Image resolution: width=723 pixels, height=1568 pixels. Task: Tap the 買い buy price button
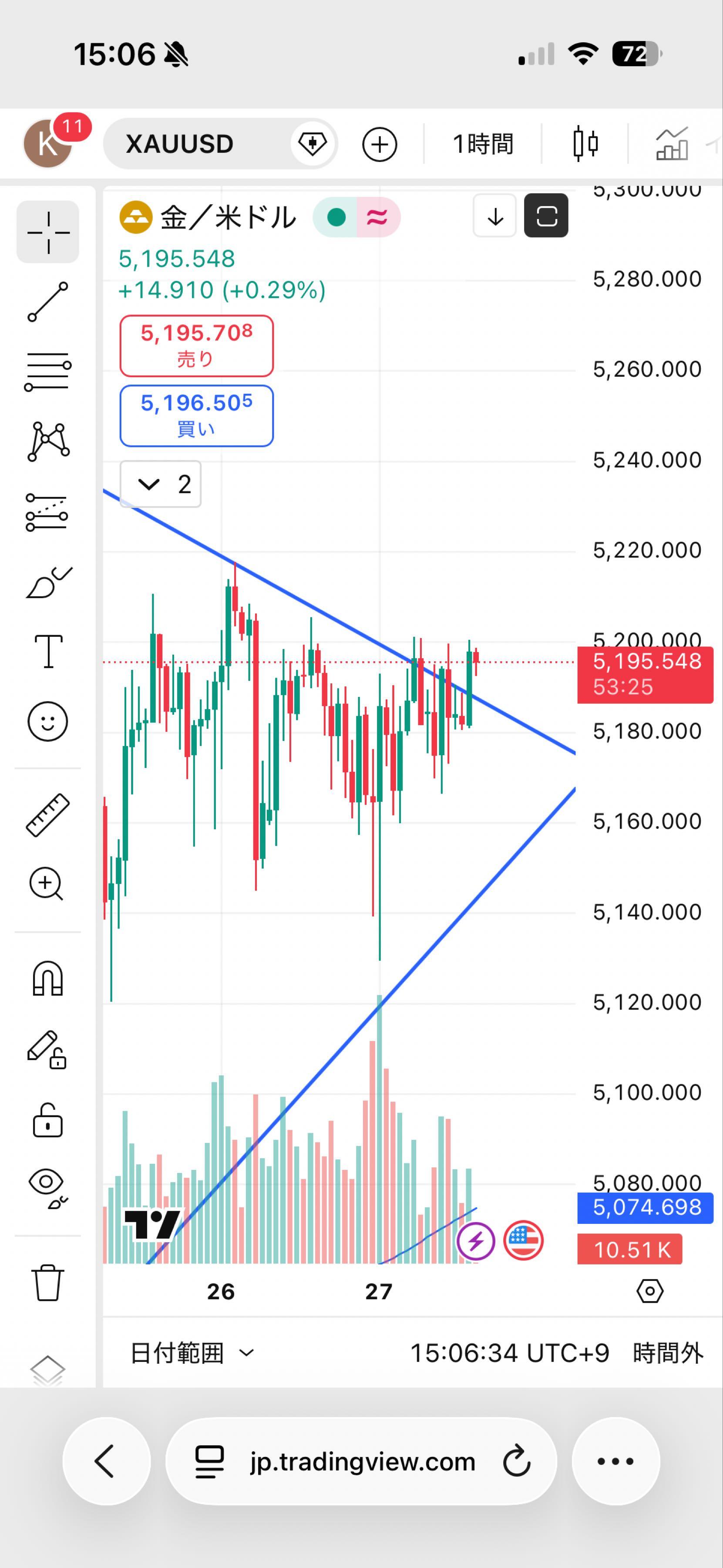coord(196,416)
